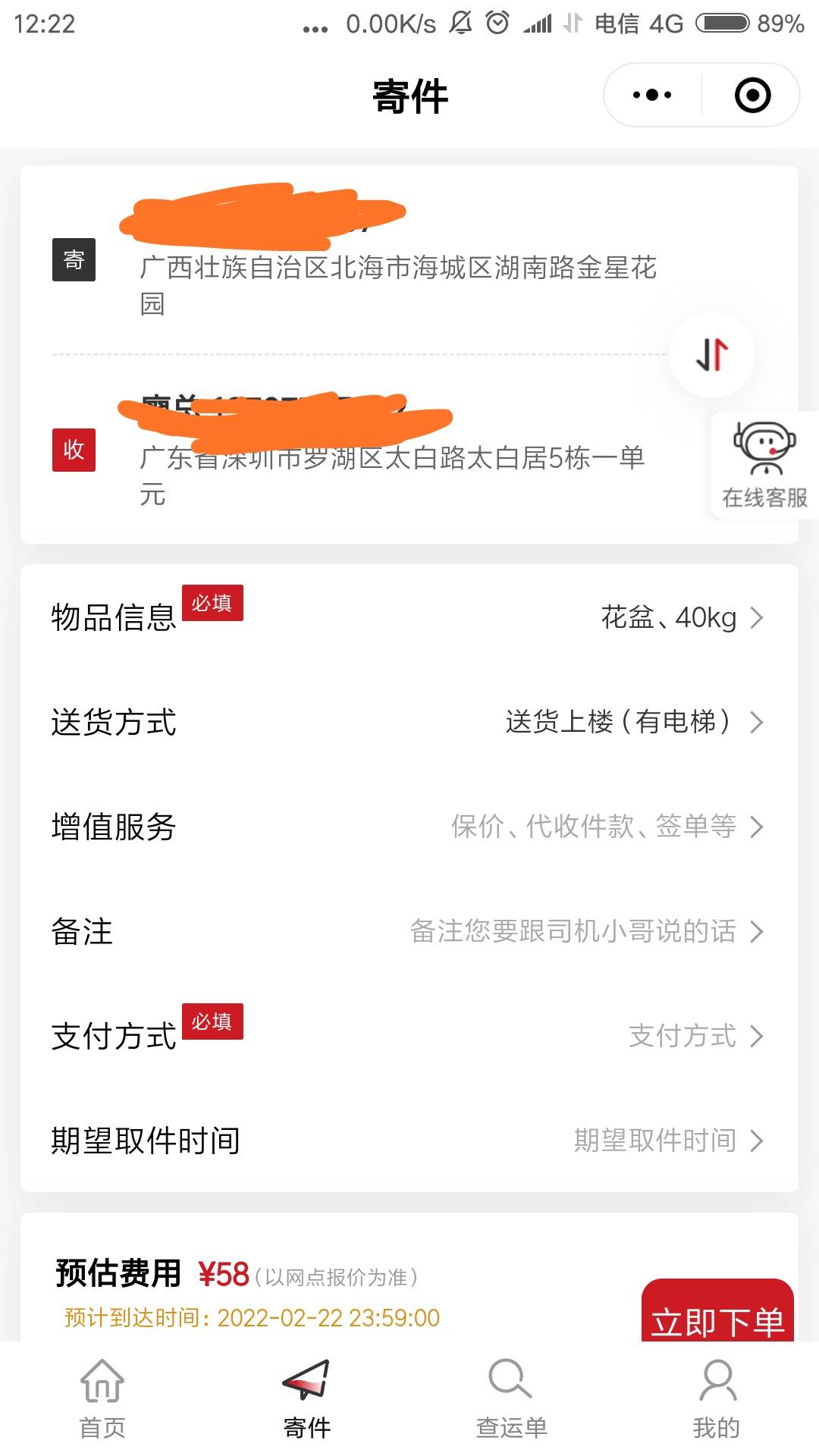Choose a 支付方式 payment method
Screen dimensions: 819x1456
tap(409, 1036)
